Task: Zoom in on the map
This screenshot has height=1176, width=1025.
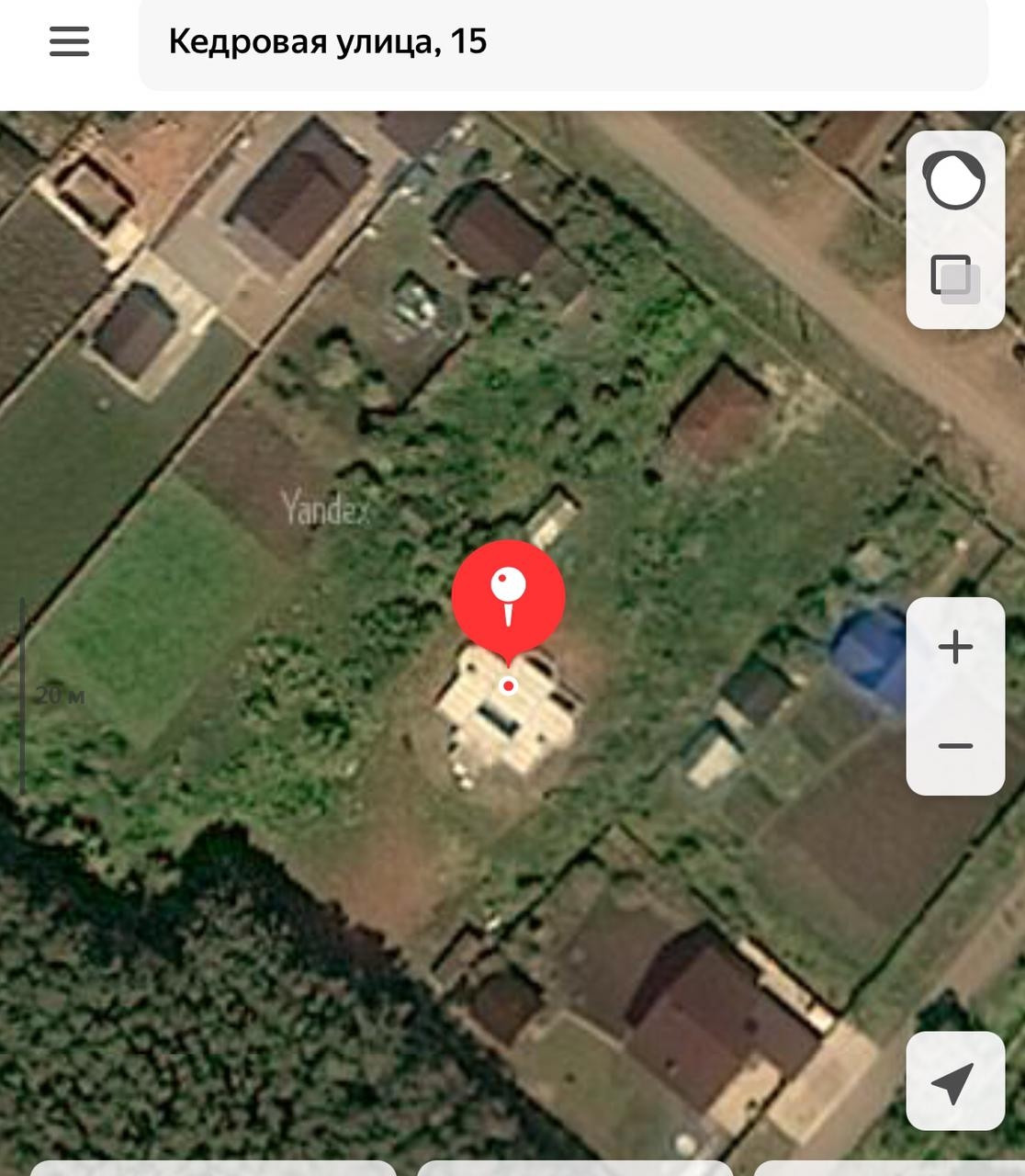Action: (x=955, y=647)
